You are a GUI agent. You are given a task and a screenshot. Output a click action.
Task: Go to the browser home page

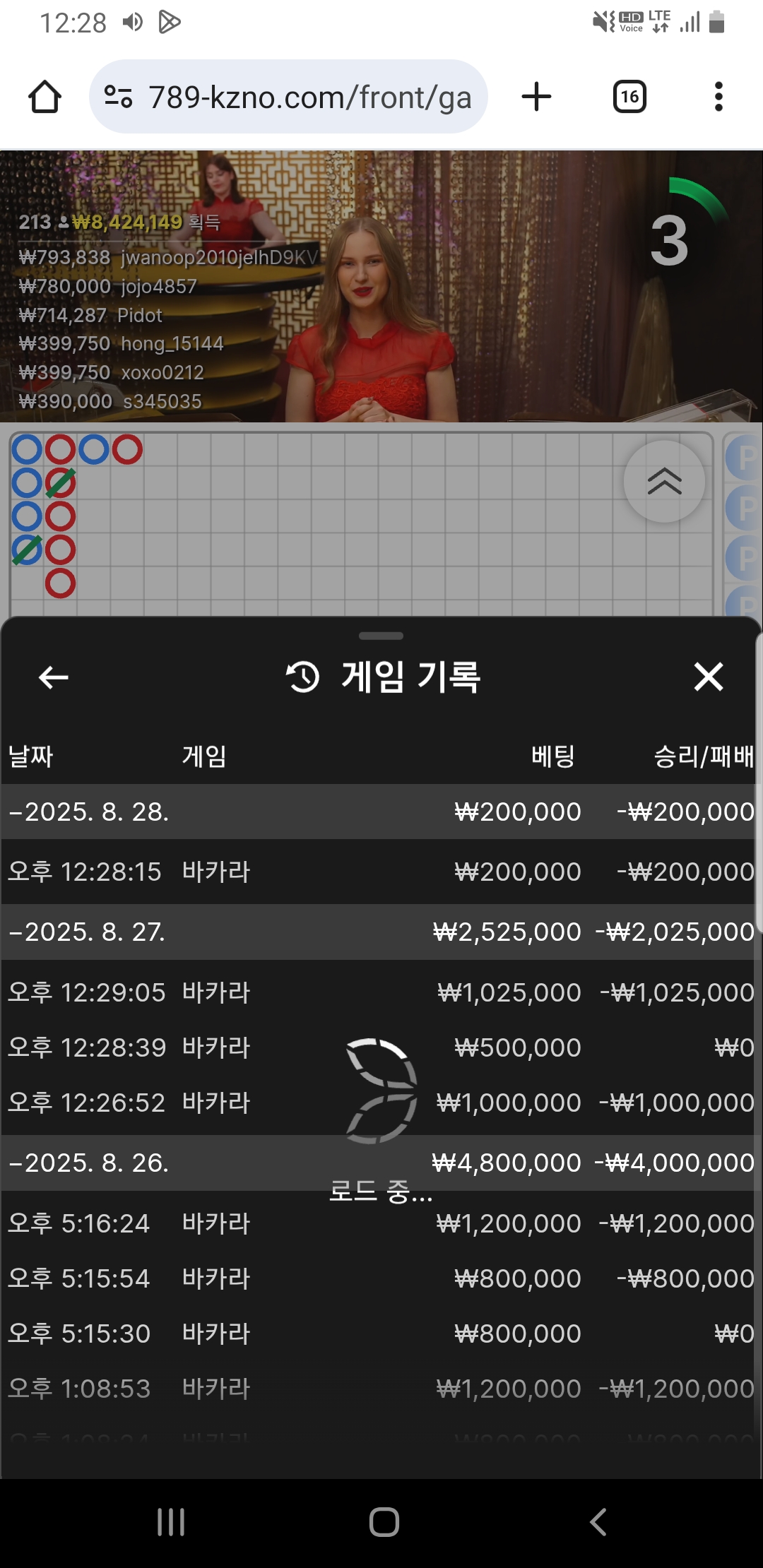click(45, 97)
